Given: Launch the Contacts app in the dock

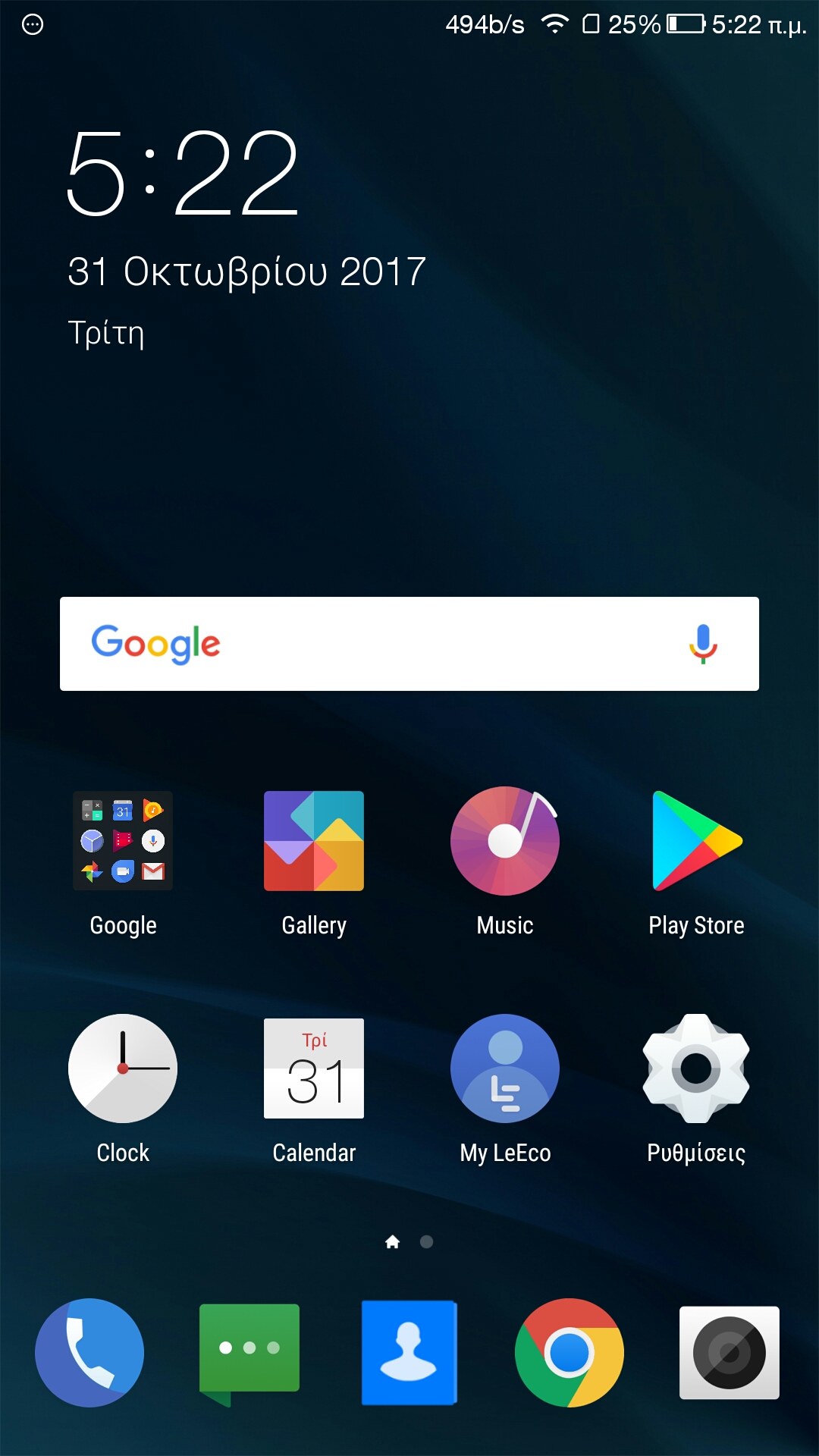Looking at the screenshot, I should coord(409,1353).
